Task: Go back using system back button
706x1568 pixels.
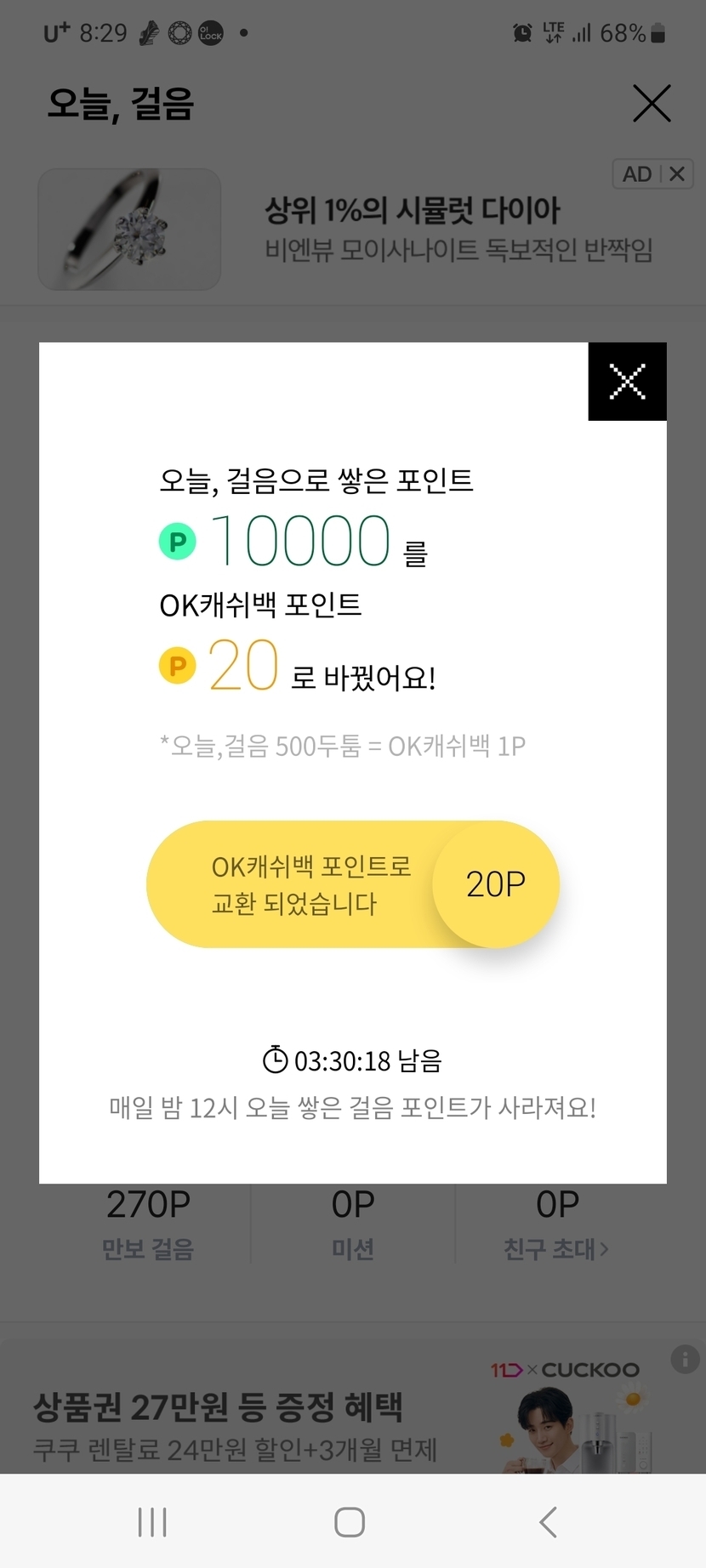Action: (x=549, y=1522)
